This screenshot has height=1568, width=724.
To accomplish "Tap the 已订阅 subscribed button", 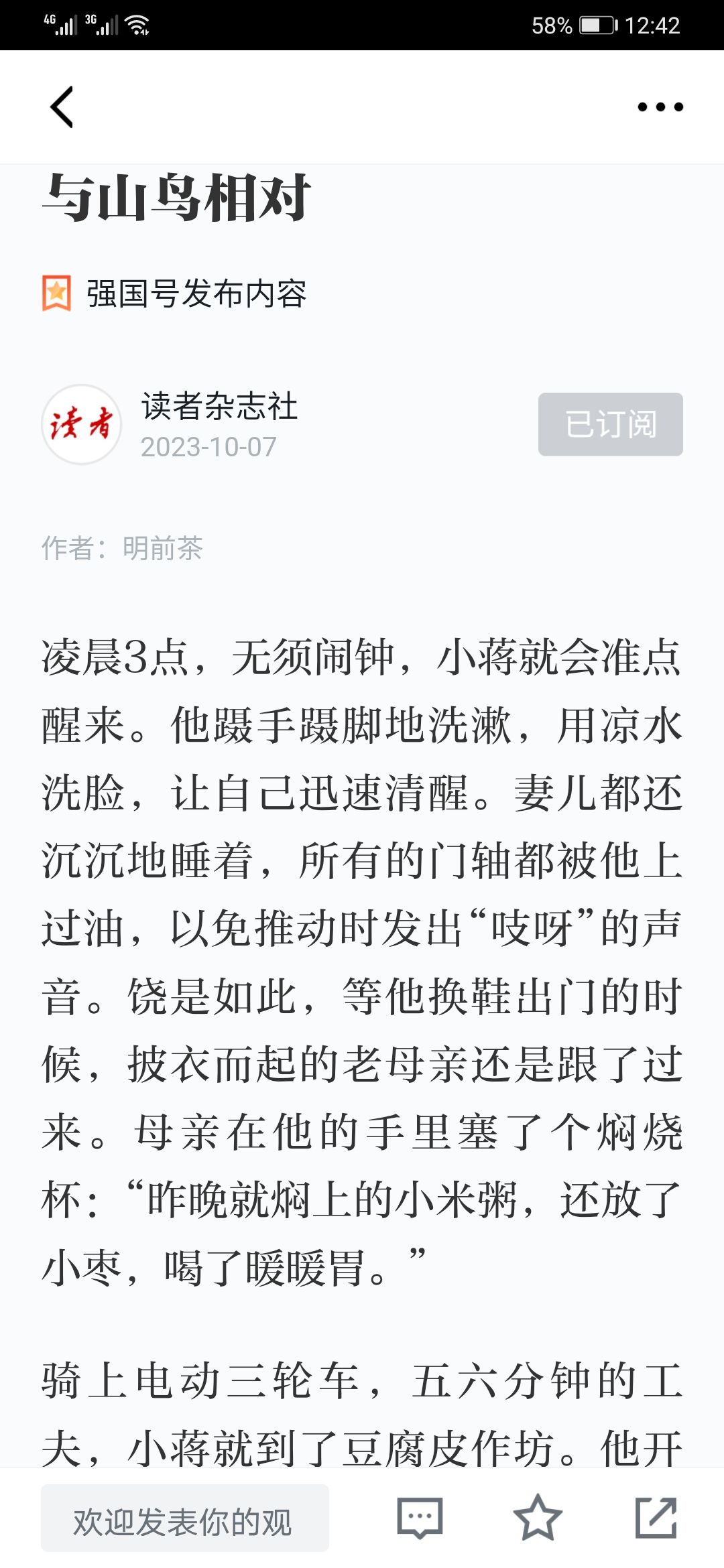I will pyautogui.click(x=611, y=424).
